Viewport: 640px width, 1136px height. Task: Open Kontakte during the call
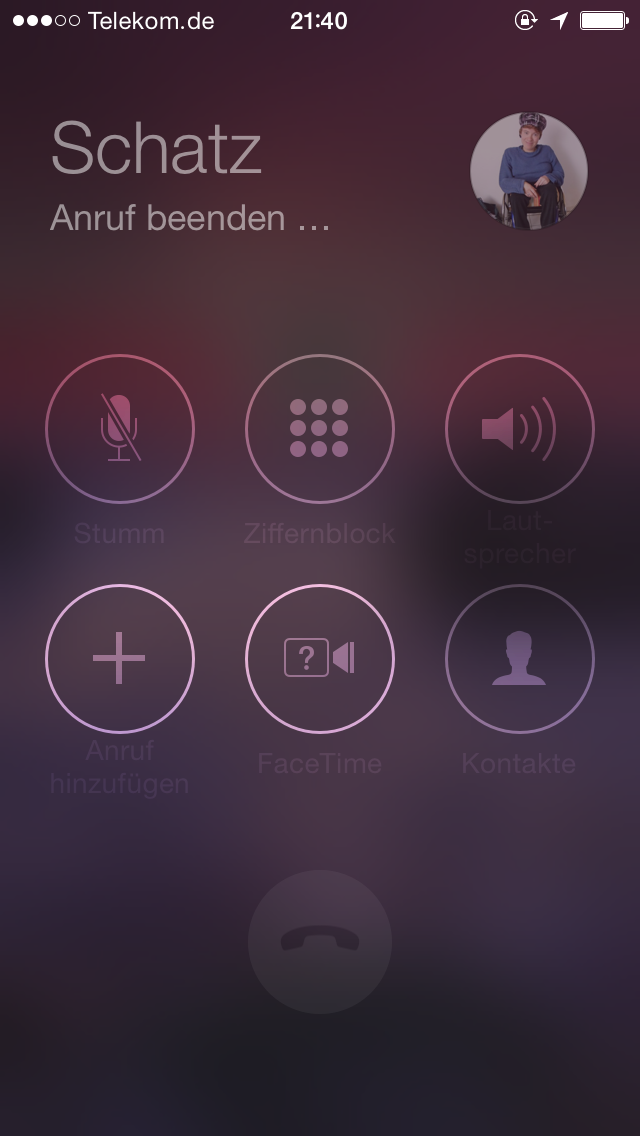tap(519, 659)
